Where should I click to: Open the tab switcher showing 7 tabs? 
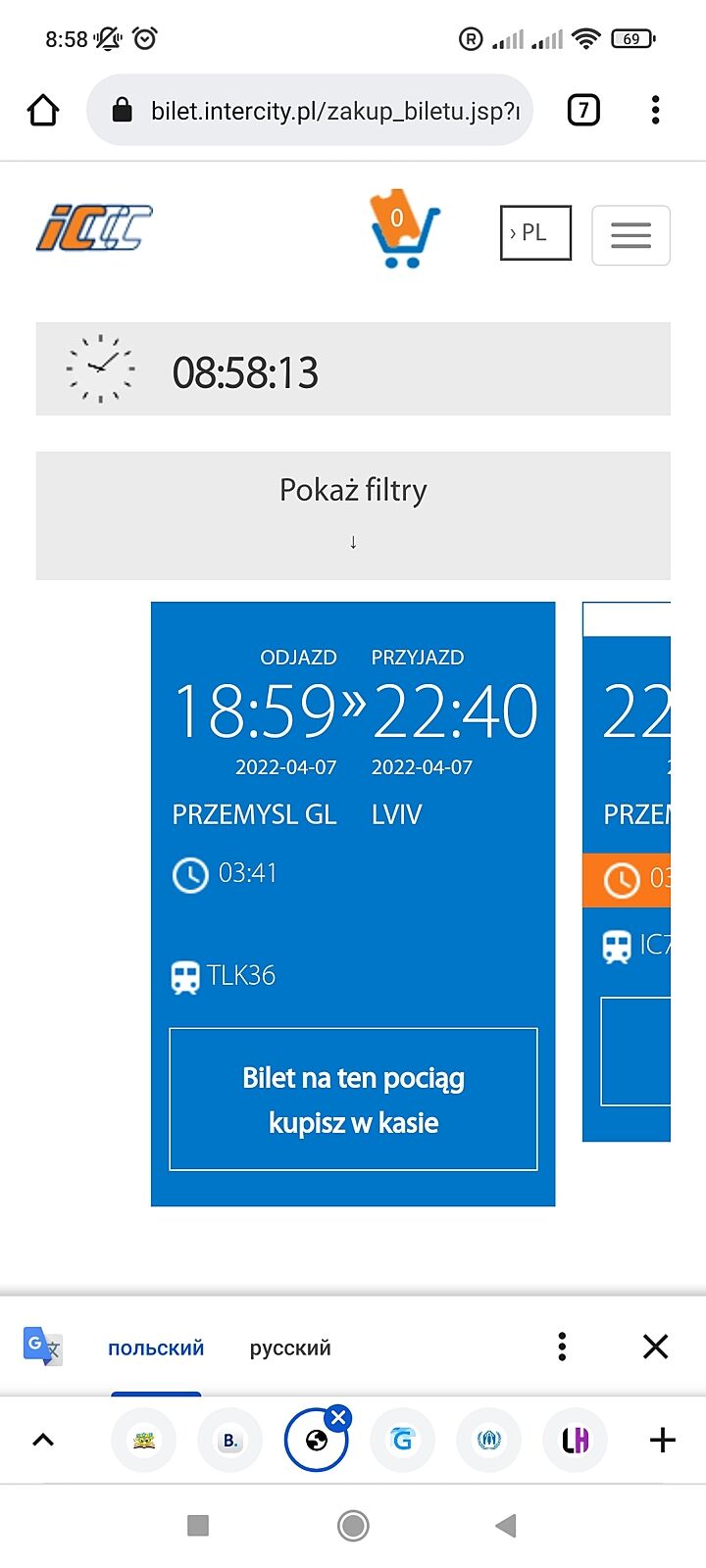click(x=583, y=110)
